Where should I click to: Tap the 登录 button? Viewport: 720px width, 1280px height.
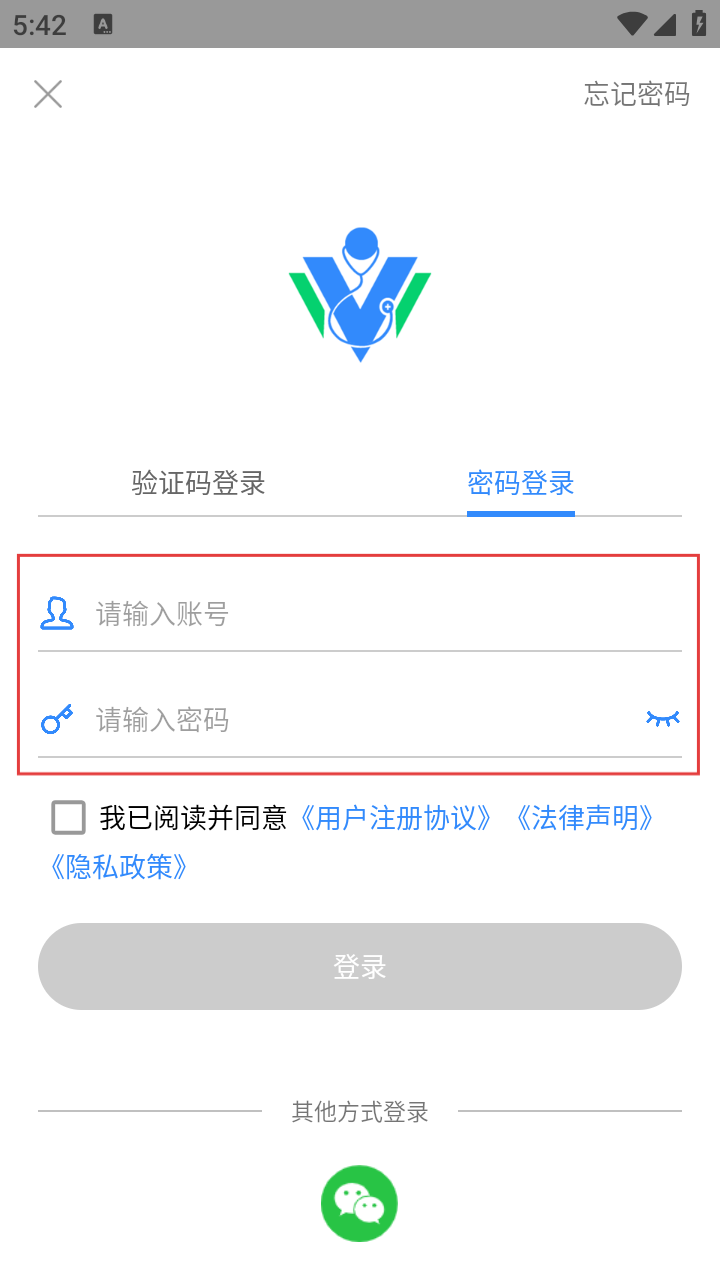tap(360, 966)
